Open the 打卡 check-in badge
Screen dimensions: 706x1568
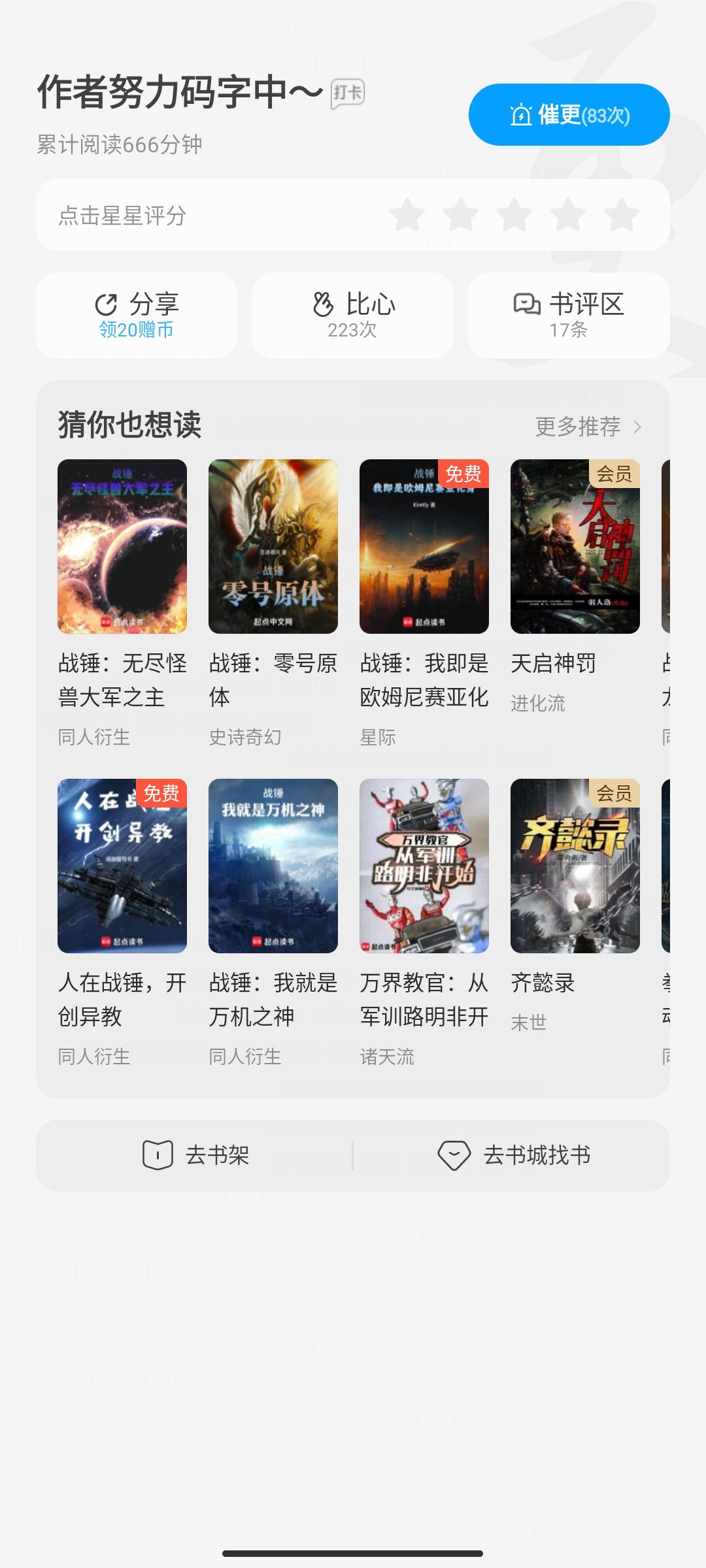(347, 93)
